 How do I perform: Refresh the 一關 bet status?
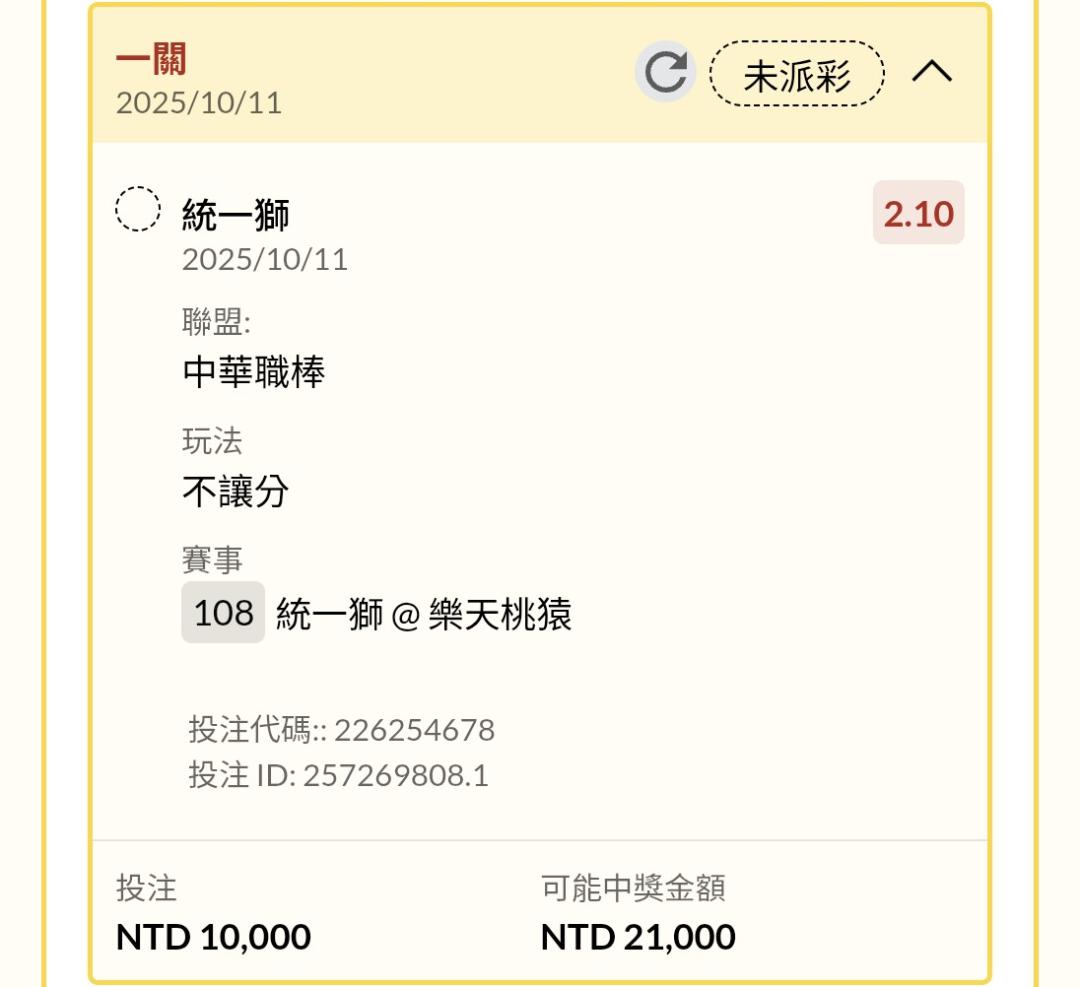click(665, 73)
